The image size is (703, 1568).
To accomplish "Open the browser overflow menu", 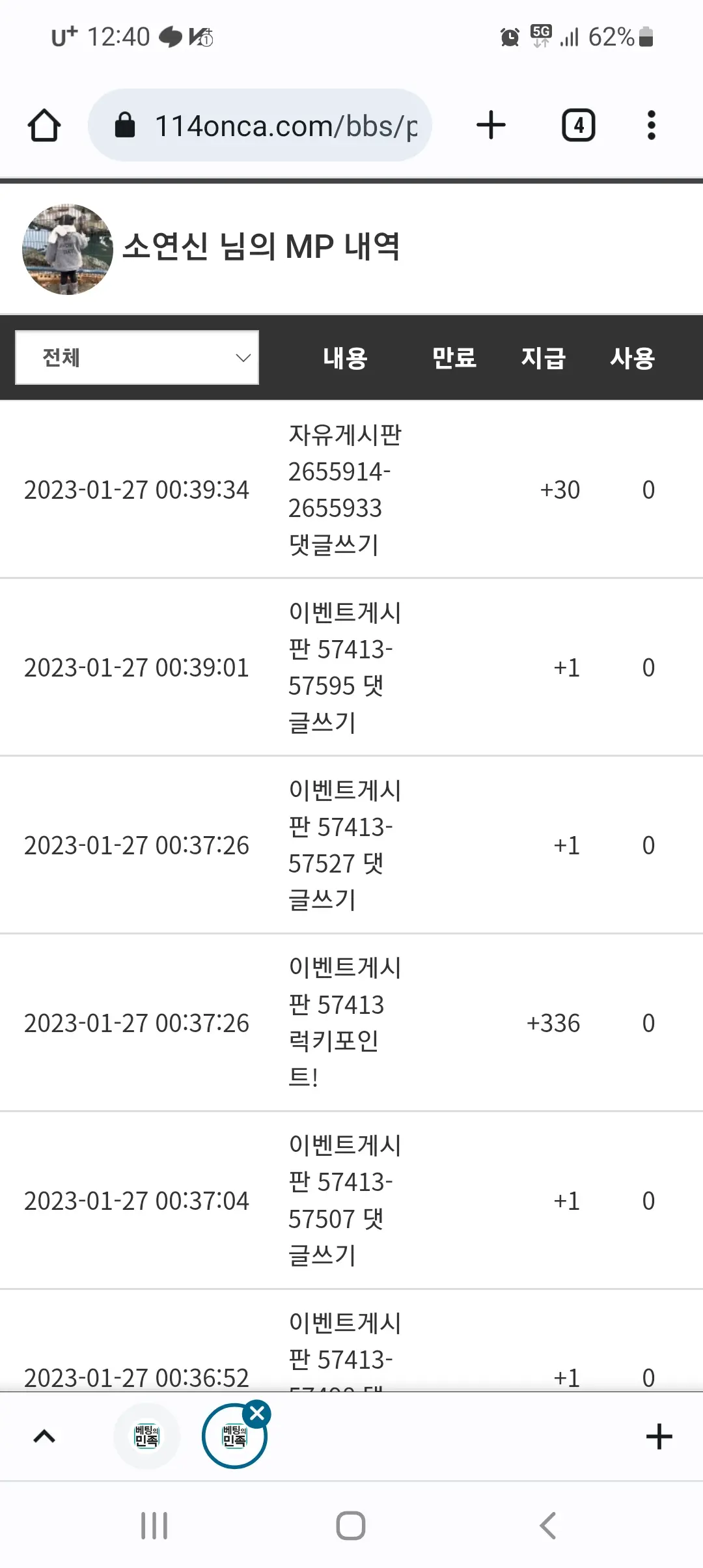I will pyautogui.click(x=651, y=125).
